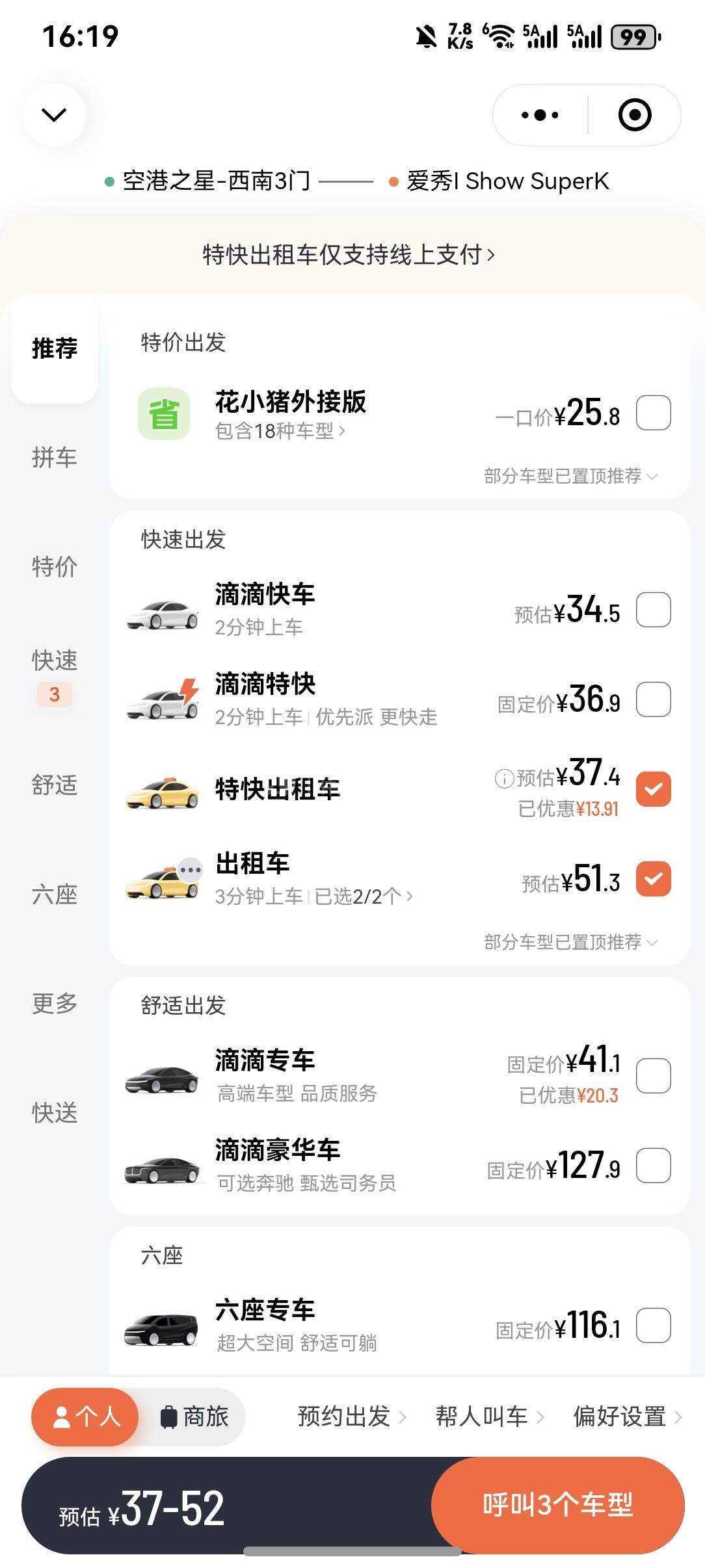Switch to 商旅 business mode
The width and height of the screenshot is (705, 1568).
click(195, 1417)
